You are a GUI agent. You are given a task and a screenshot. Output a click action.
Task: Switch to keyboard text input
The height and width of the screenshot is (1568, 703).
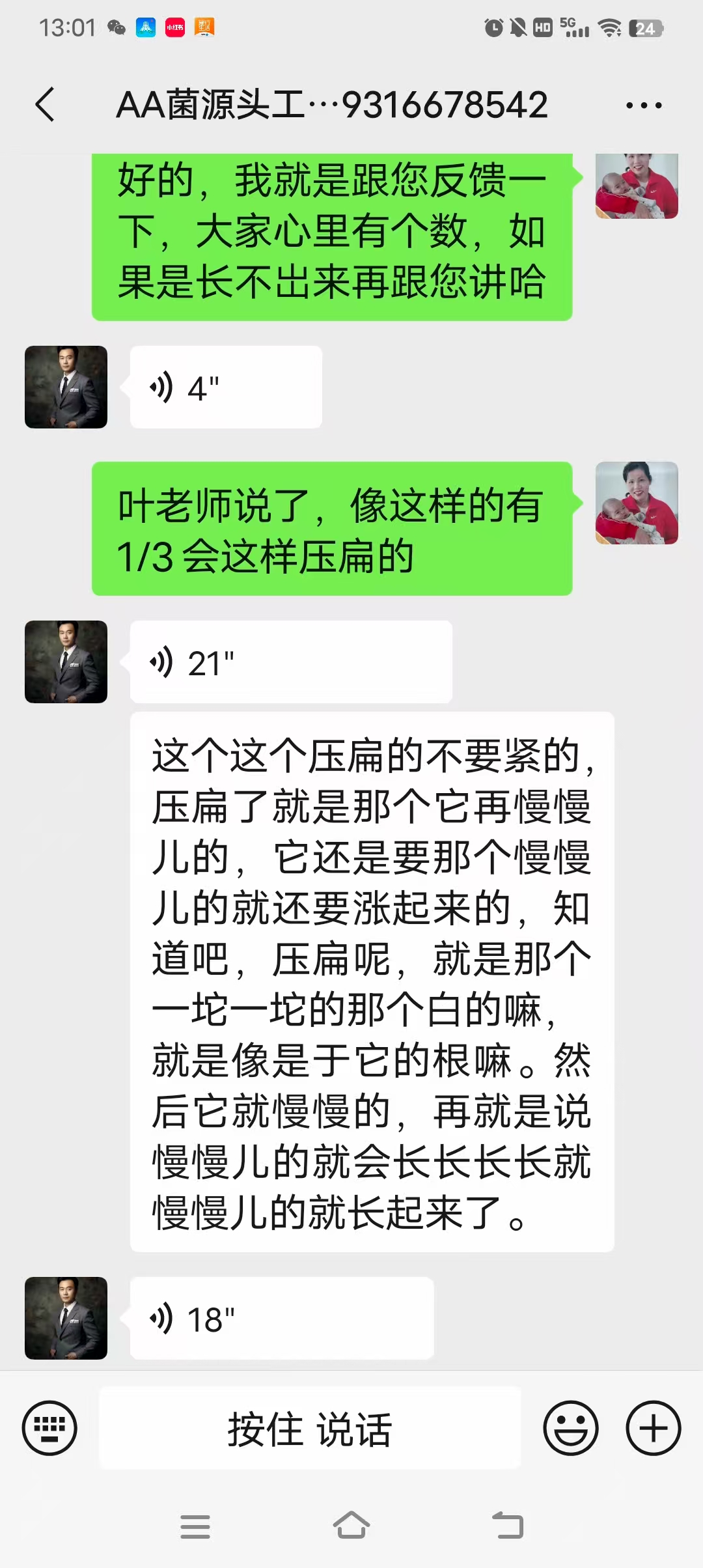coord(49,1428)
